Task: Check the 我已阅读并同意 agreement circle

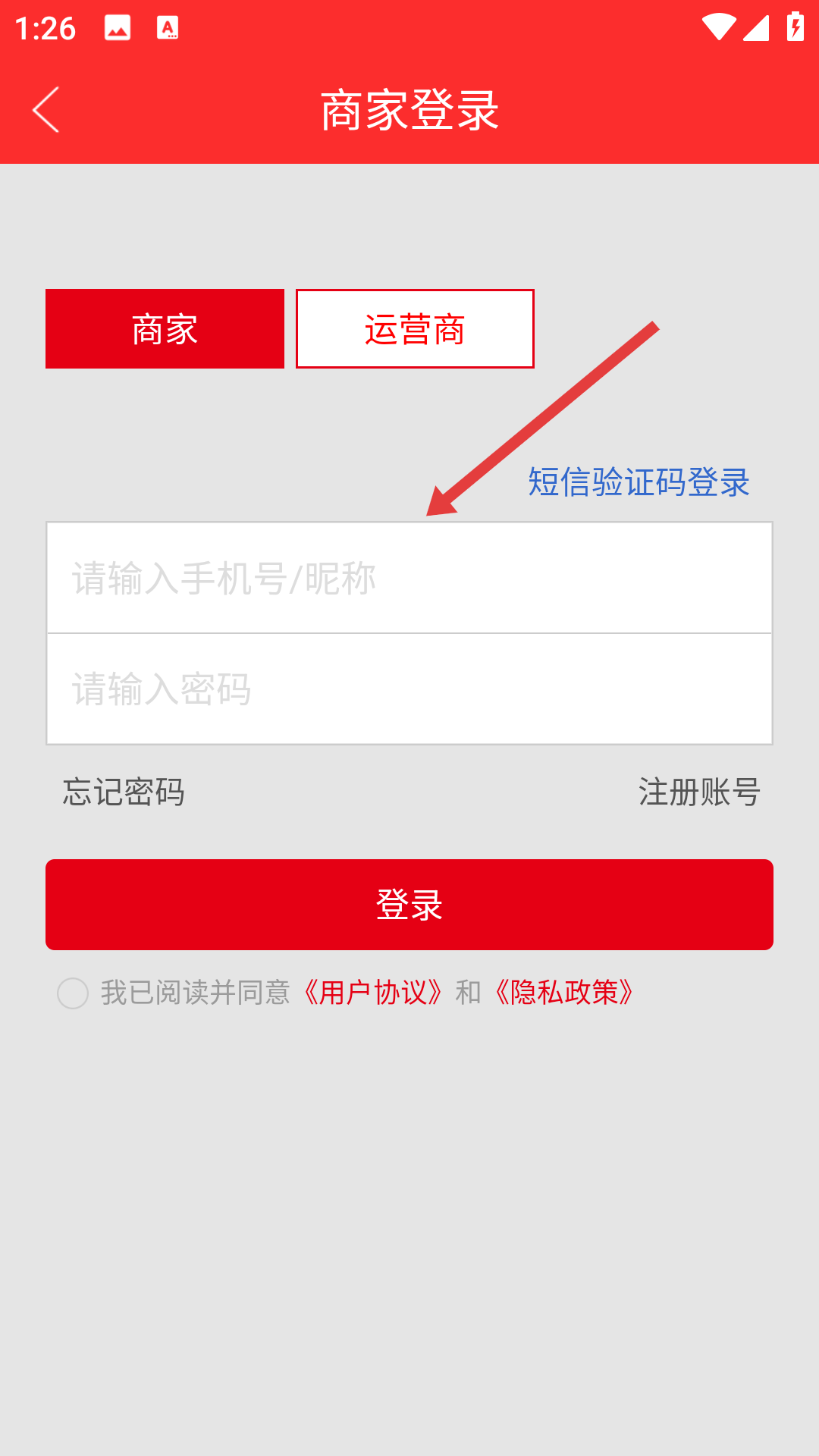Action: pyautogui.click(x=73, y=993)
